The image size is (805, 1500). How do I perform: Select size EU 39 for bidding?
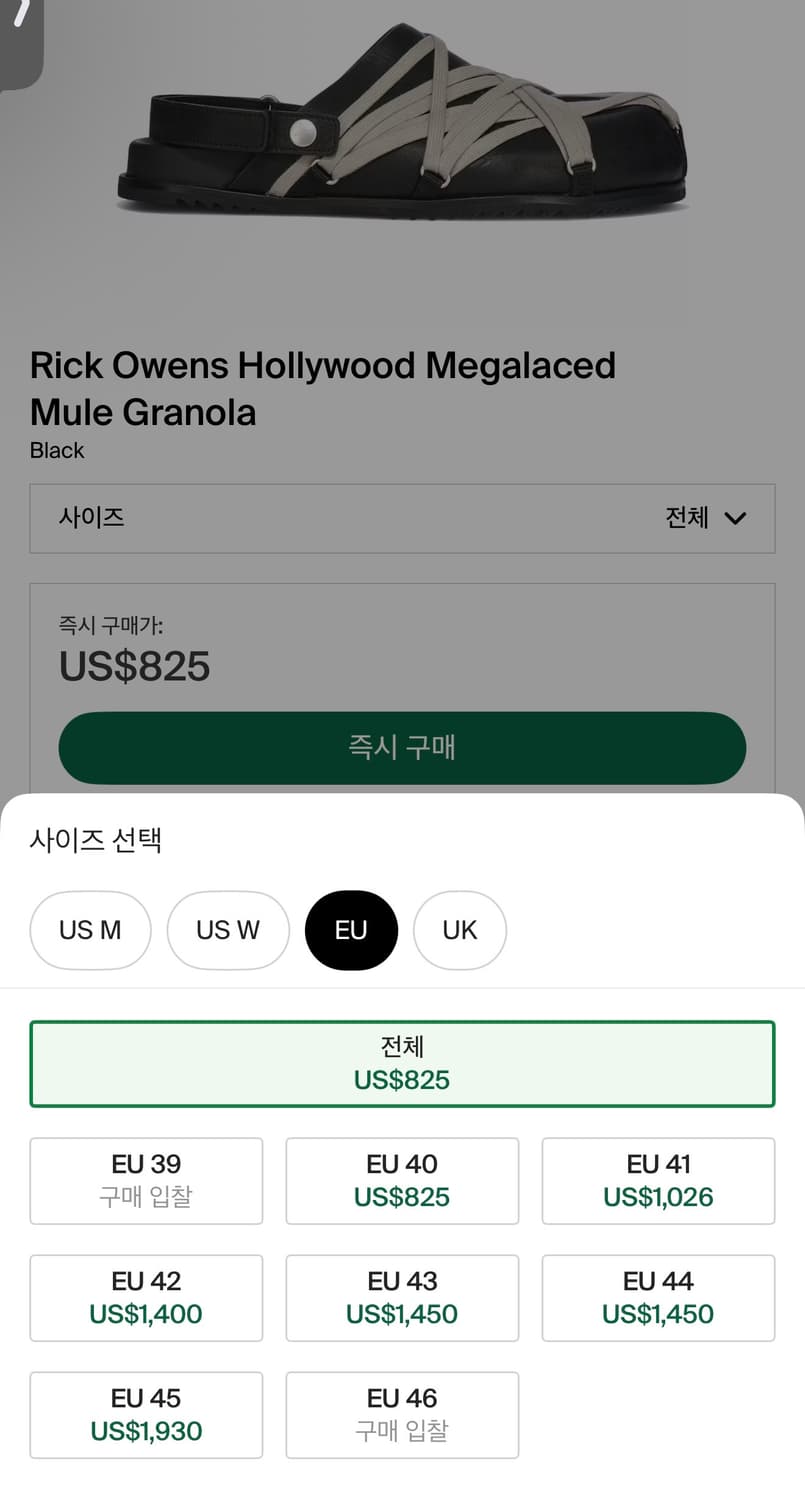(146, 1180)
